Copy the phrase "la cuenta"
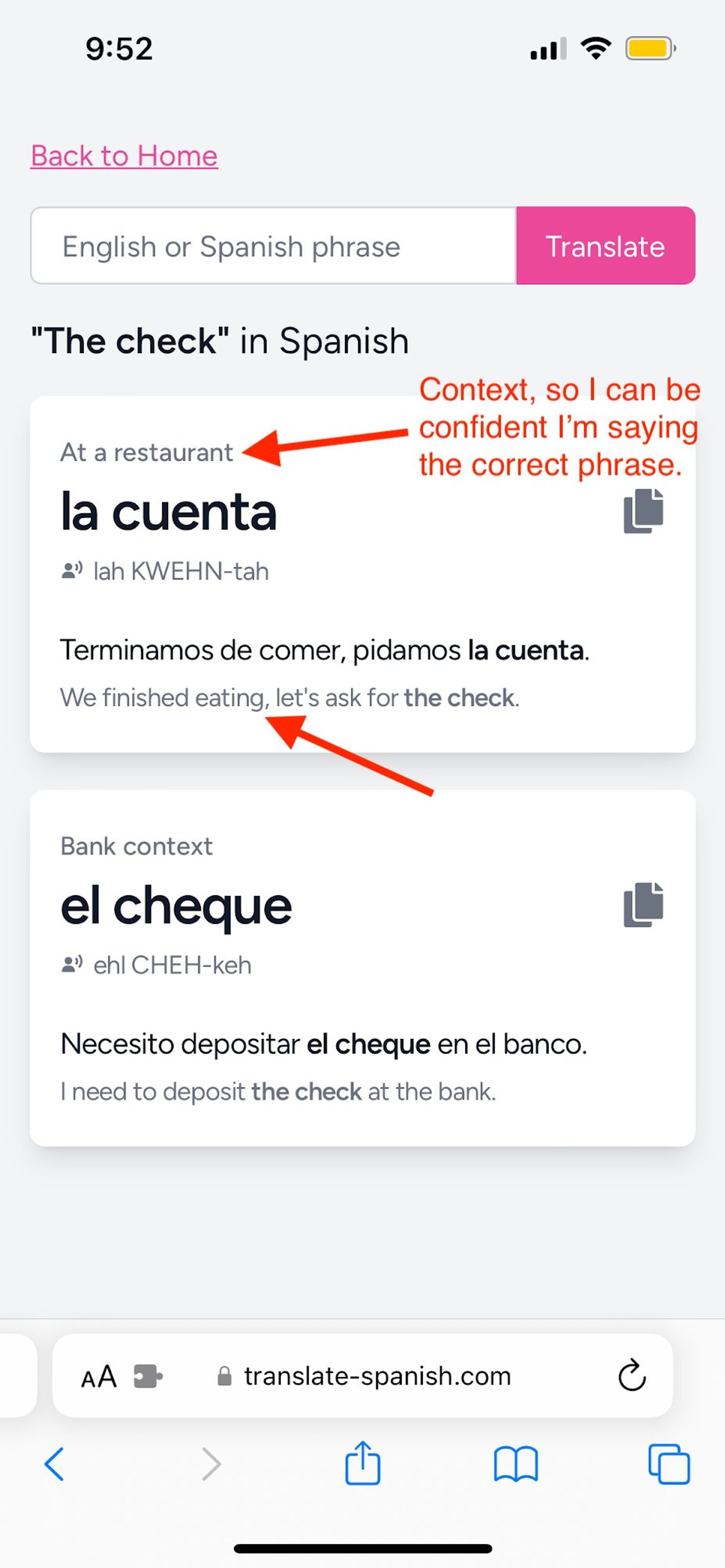725x1568 pixels. 642,511
